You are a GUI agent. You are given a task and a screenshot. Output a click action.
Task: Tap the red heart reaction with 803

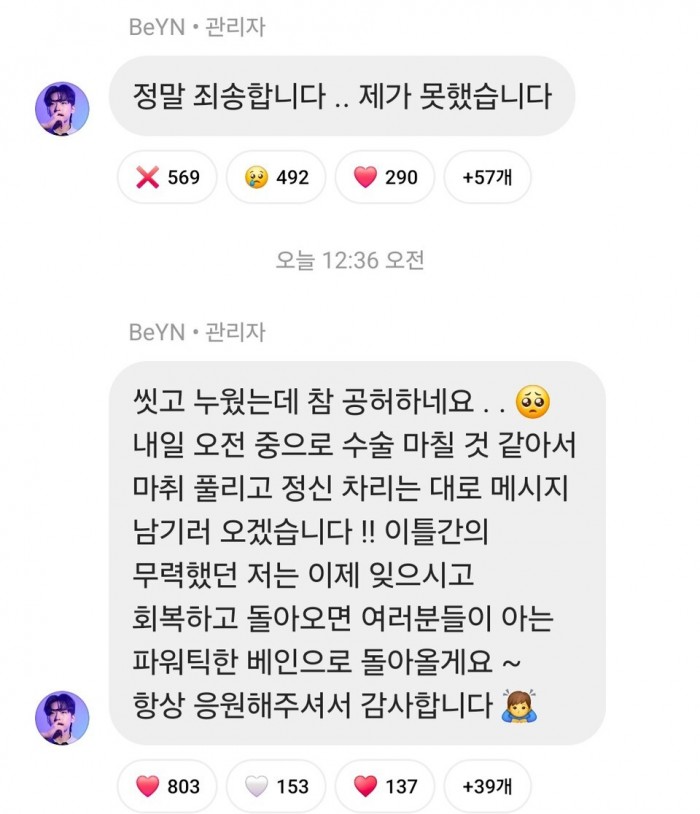[166, 786]
